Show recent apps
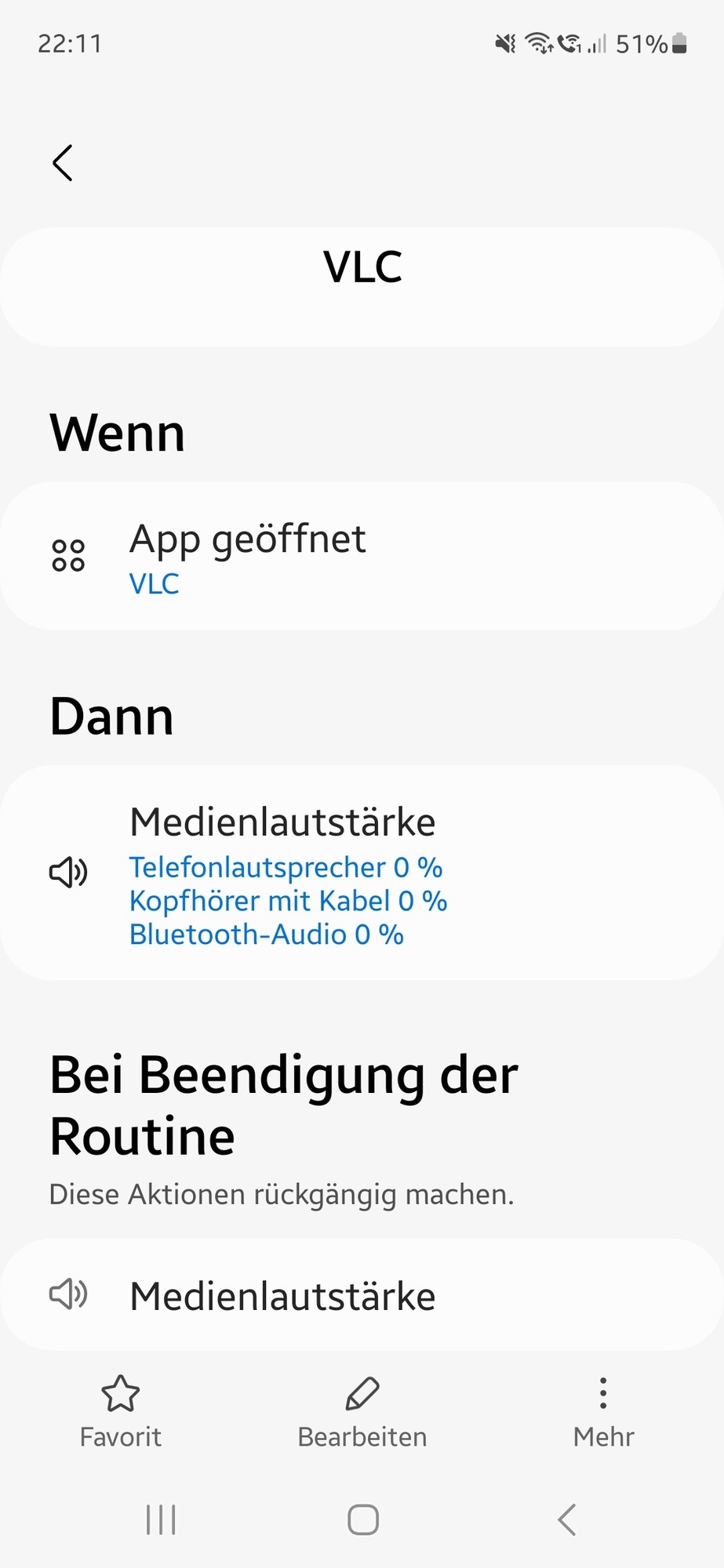Viewport: 724px width, 1568px height. [161, 1519]
